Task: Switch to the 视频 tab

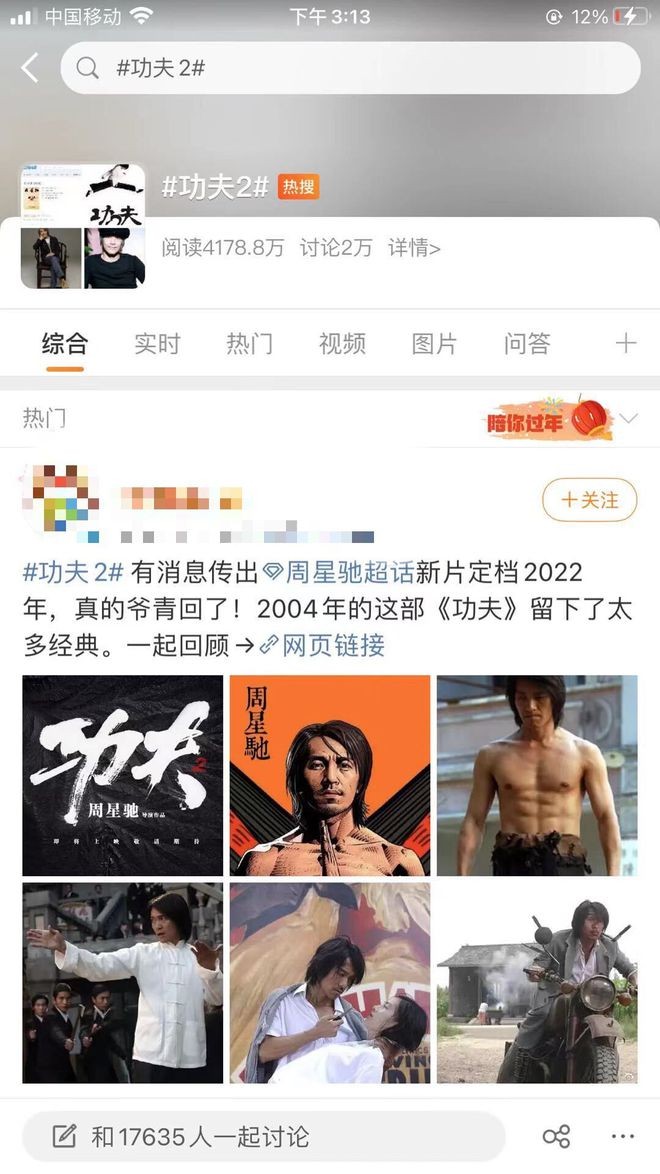Action: point(342,344)
